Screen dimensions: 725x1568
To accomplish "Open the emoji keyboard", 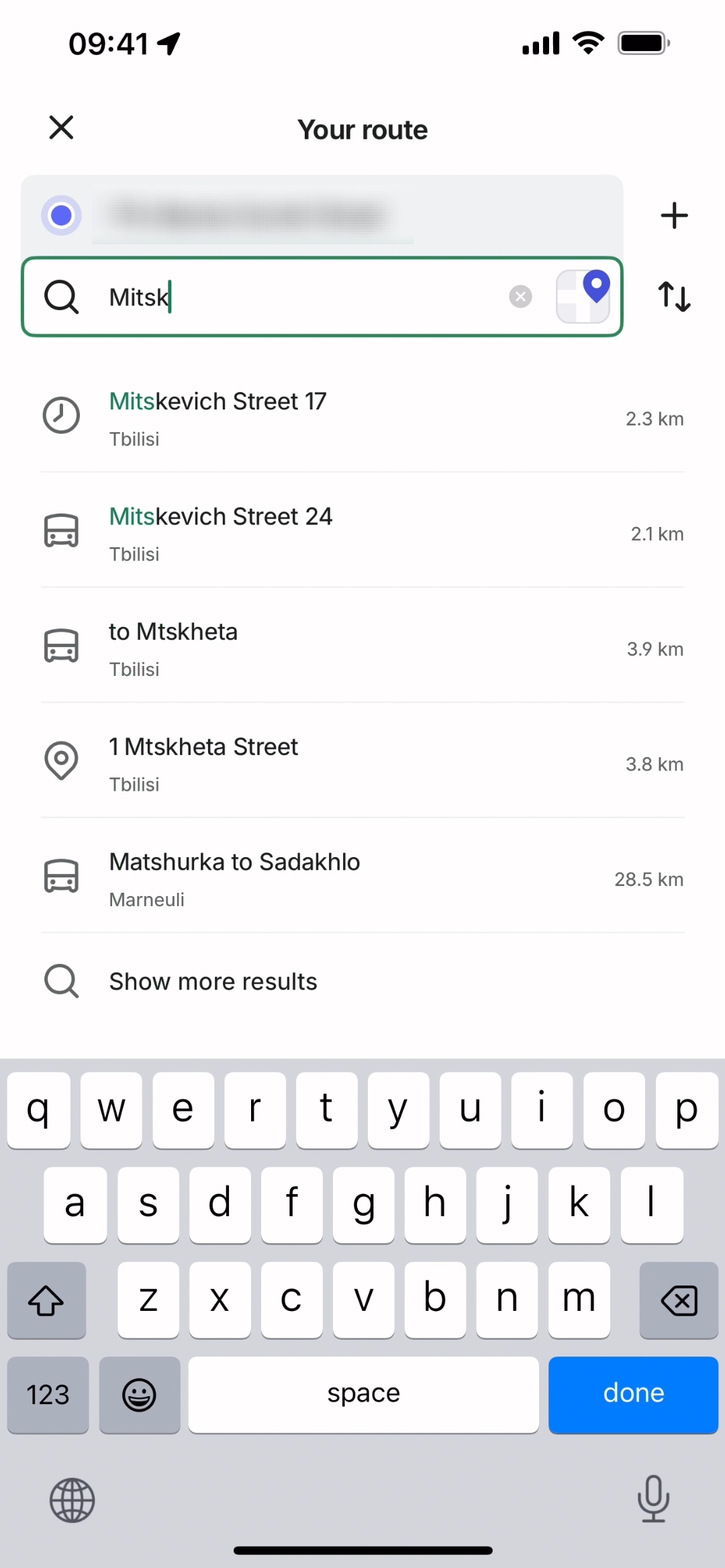I will pyautogui.click(x=140, y=1395).
